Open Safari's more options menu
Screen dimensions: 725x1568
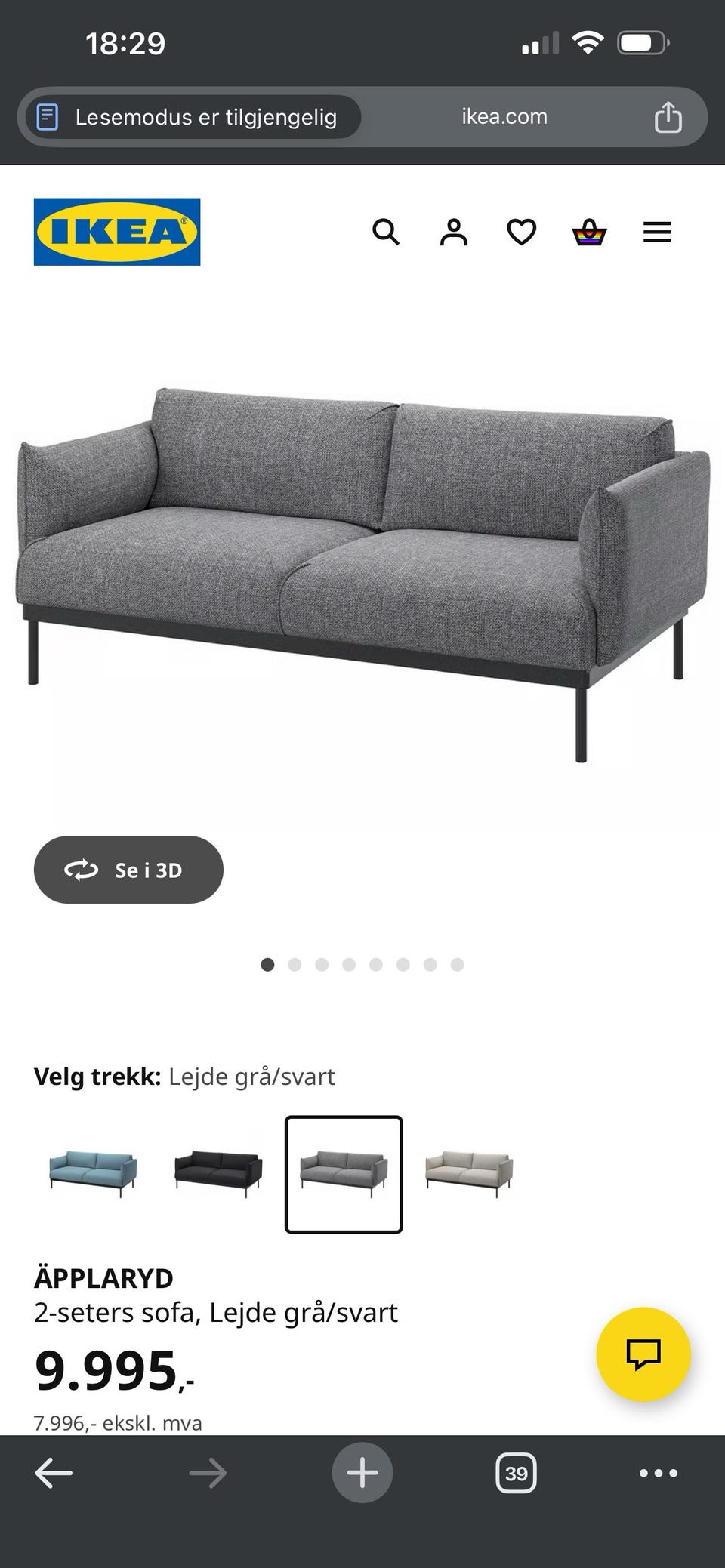click(x=657, y=1471)
